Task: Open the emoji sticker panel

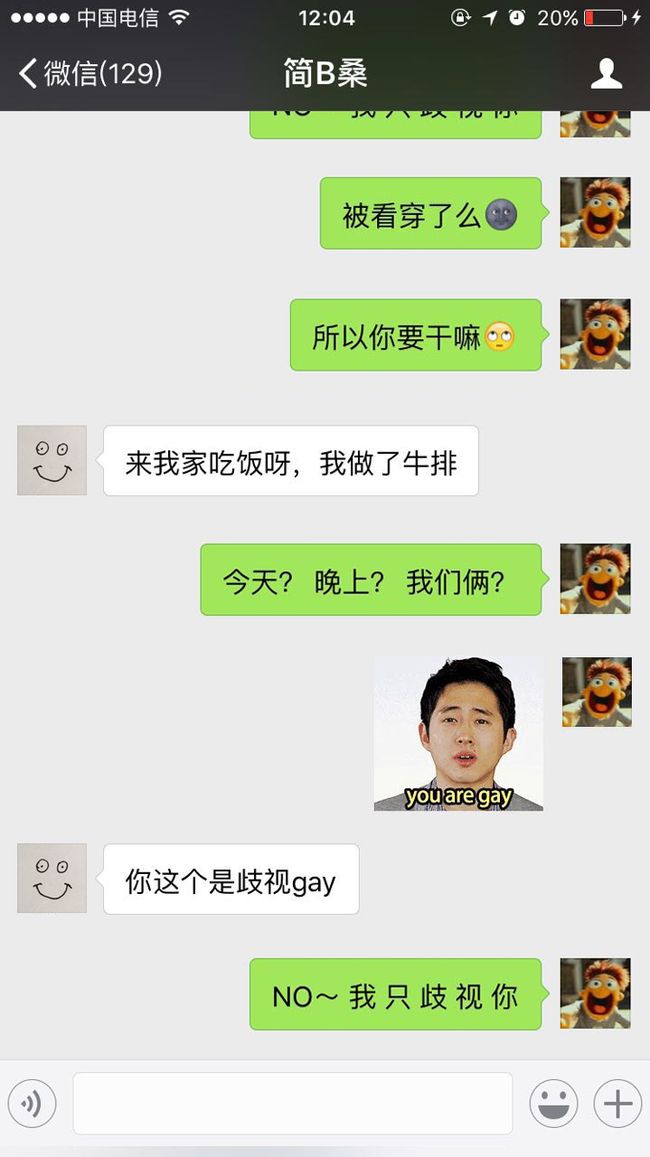Action: coord(553,1103)
